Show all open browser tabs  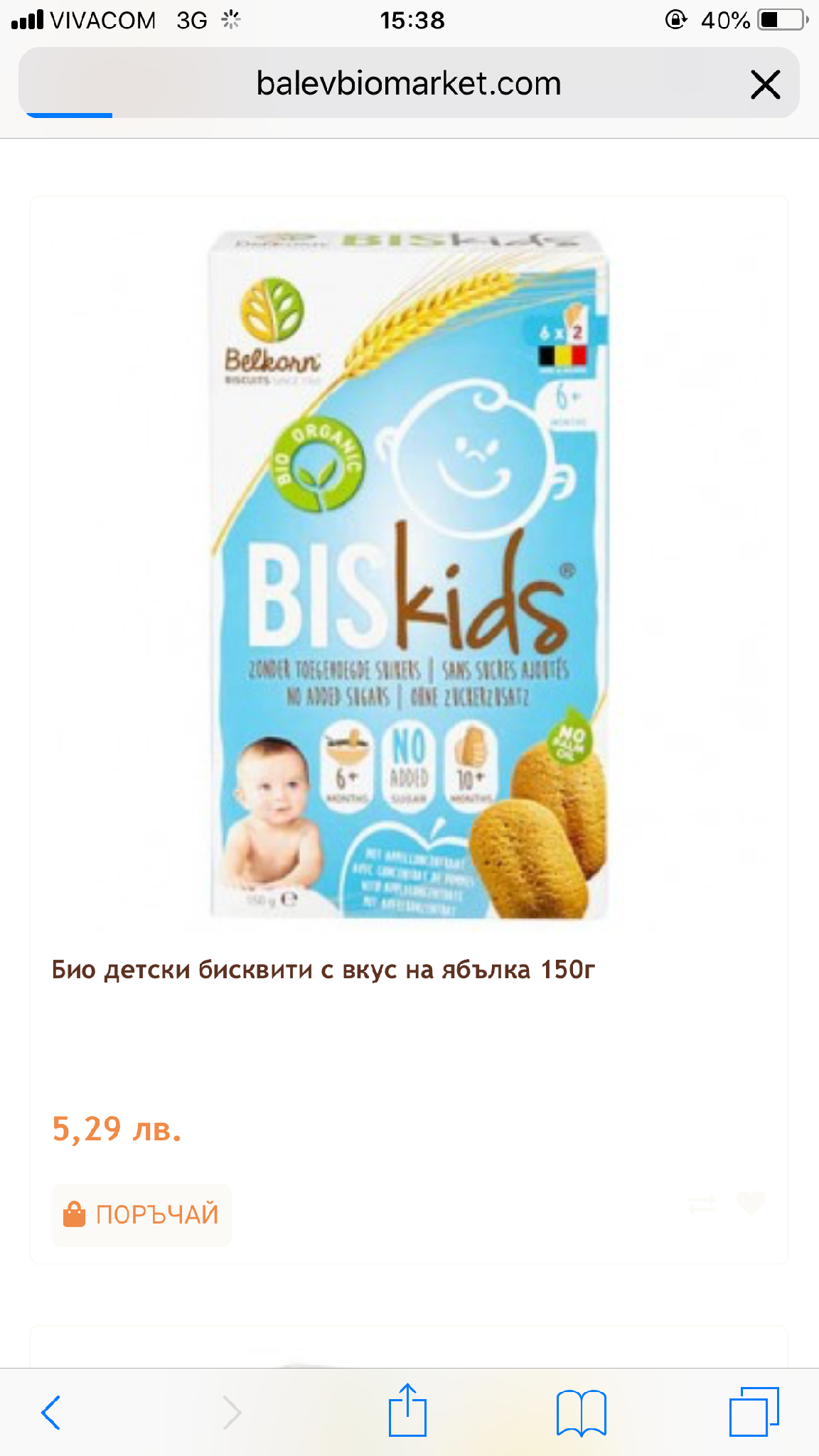coord(754,1411)
